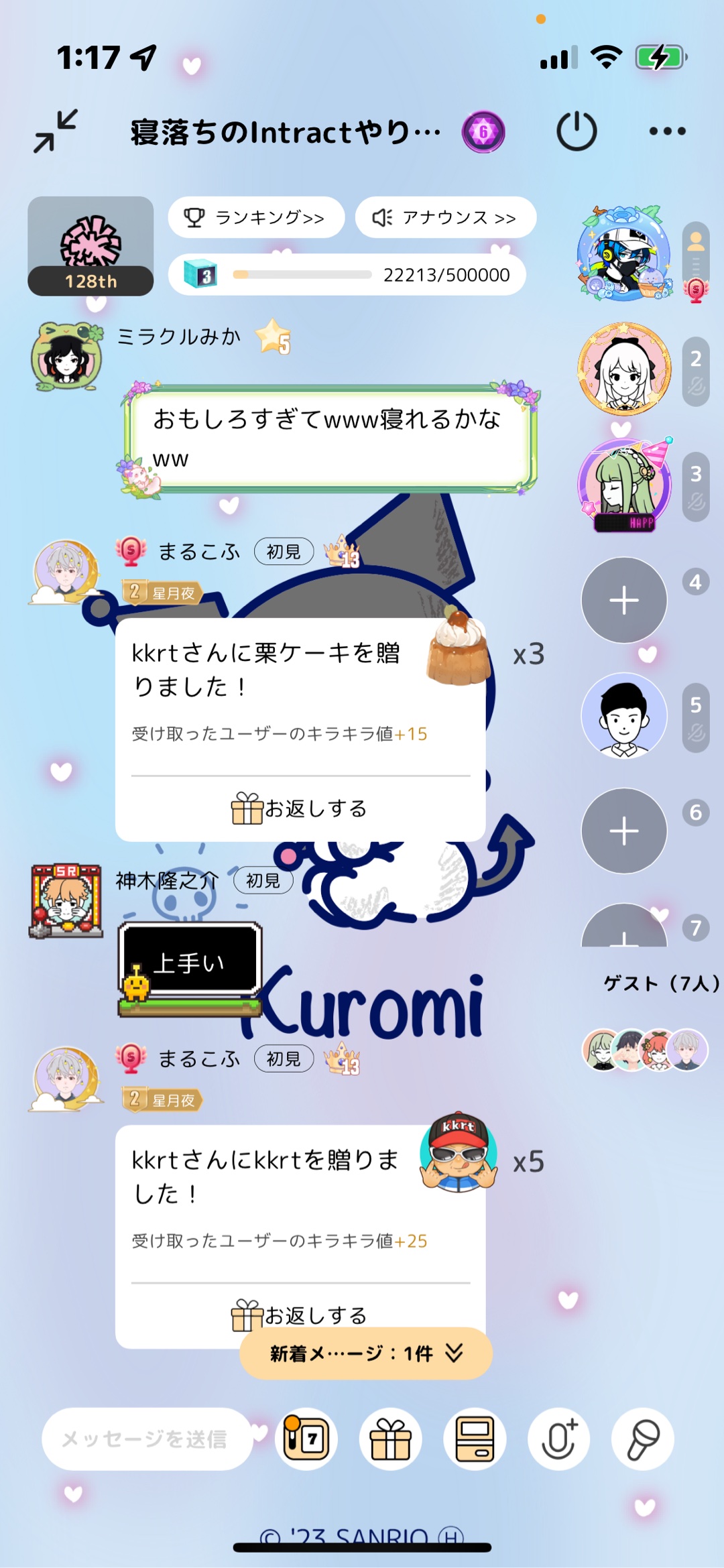Open the three-dot overflow menu
This screenshot has width=724, height=1568.
[667, 131]
